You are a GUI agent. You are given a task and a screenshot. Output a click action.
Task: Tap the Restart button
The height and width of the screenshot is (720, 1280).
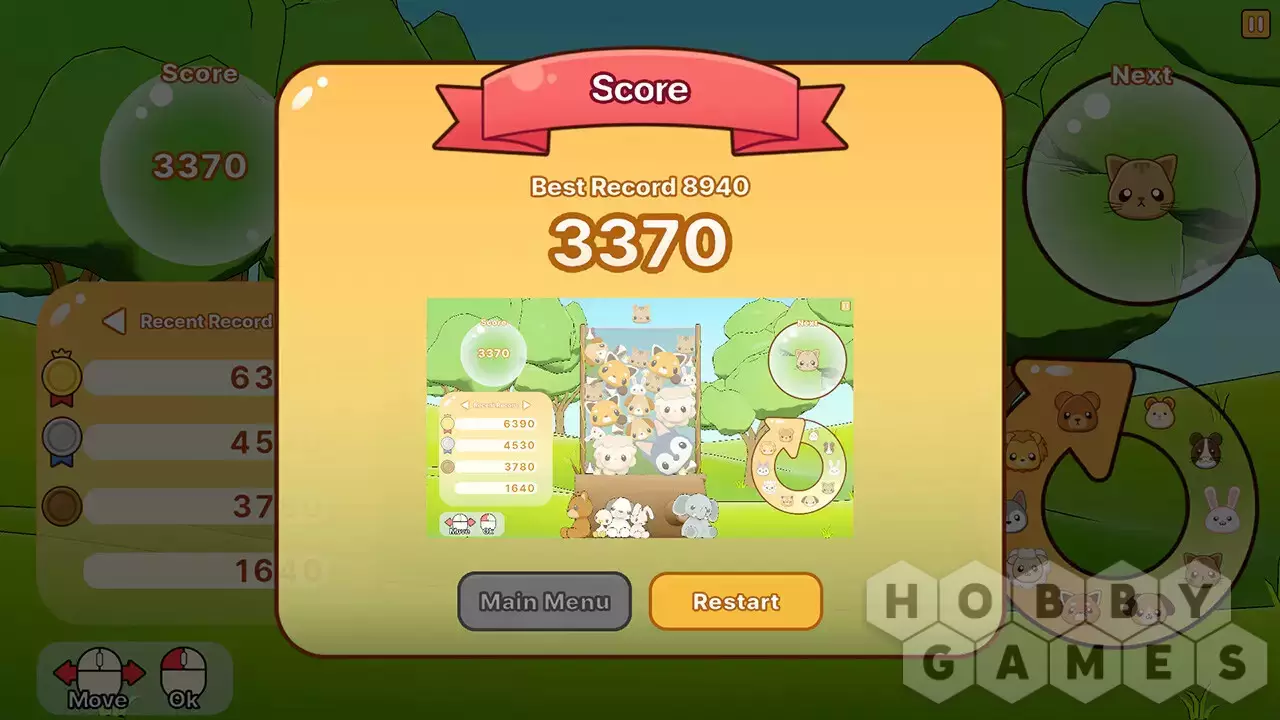(736, 601)
